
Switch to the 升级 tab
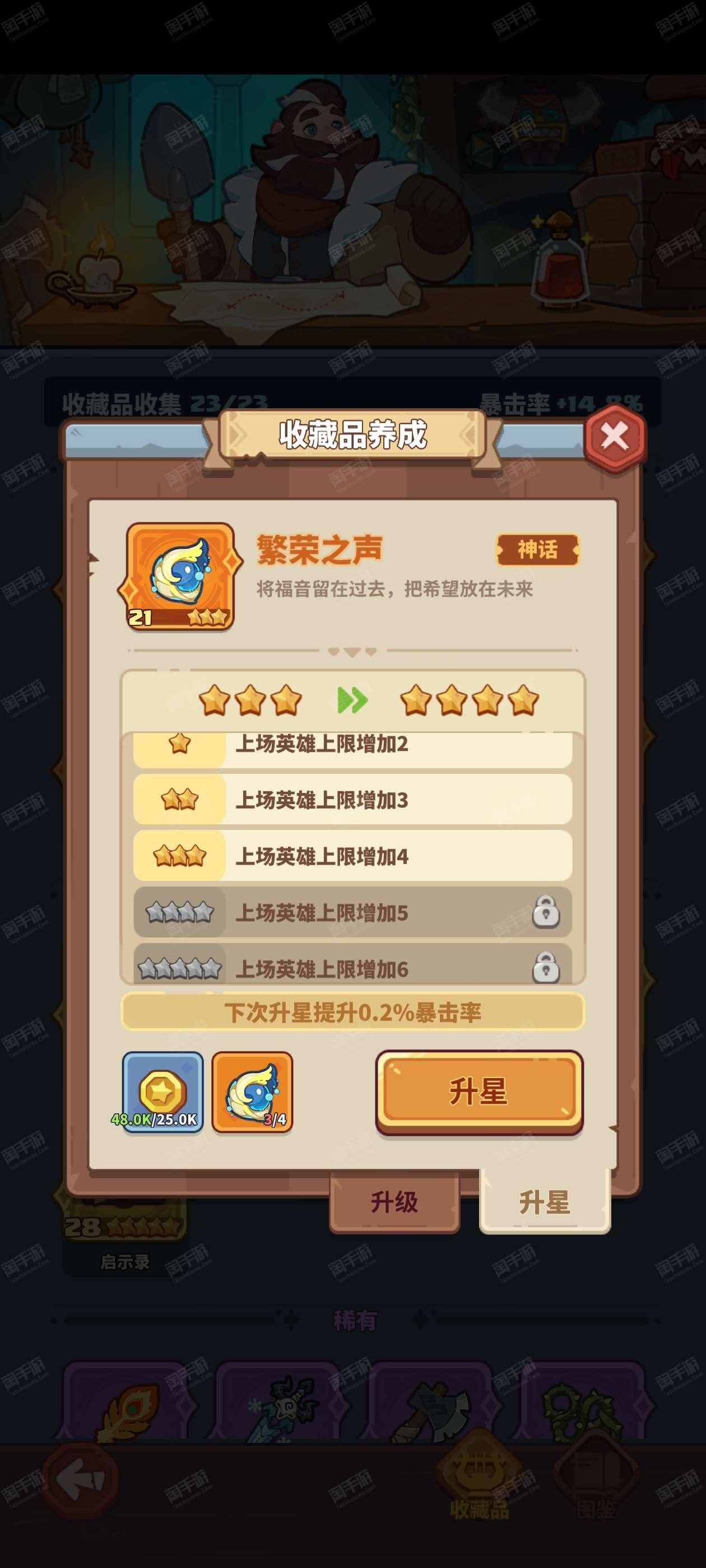[394, 1202]
